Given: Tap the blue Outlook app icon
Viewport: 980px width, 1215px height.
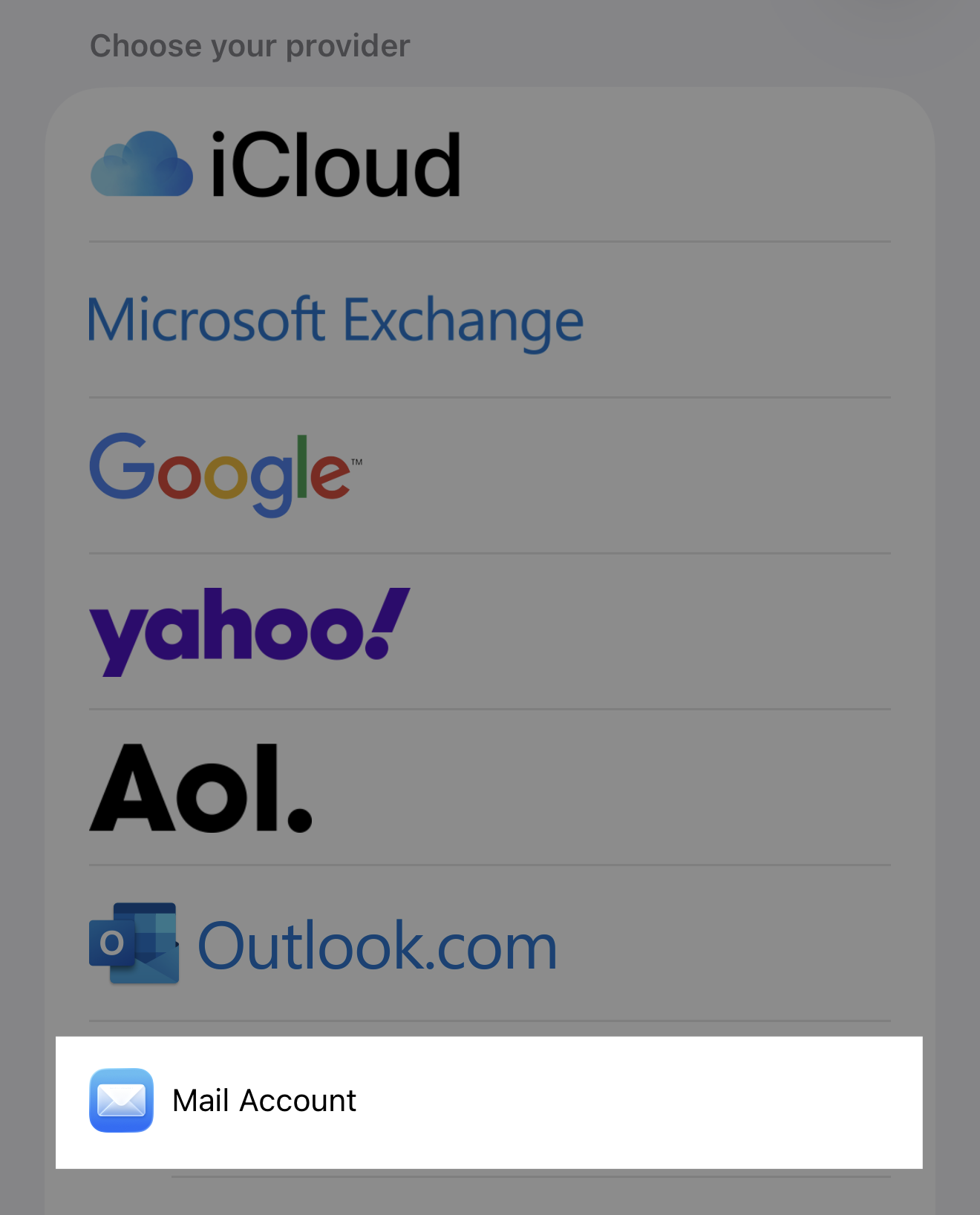Looking at the screenshot, I should point(134,944).
